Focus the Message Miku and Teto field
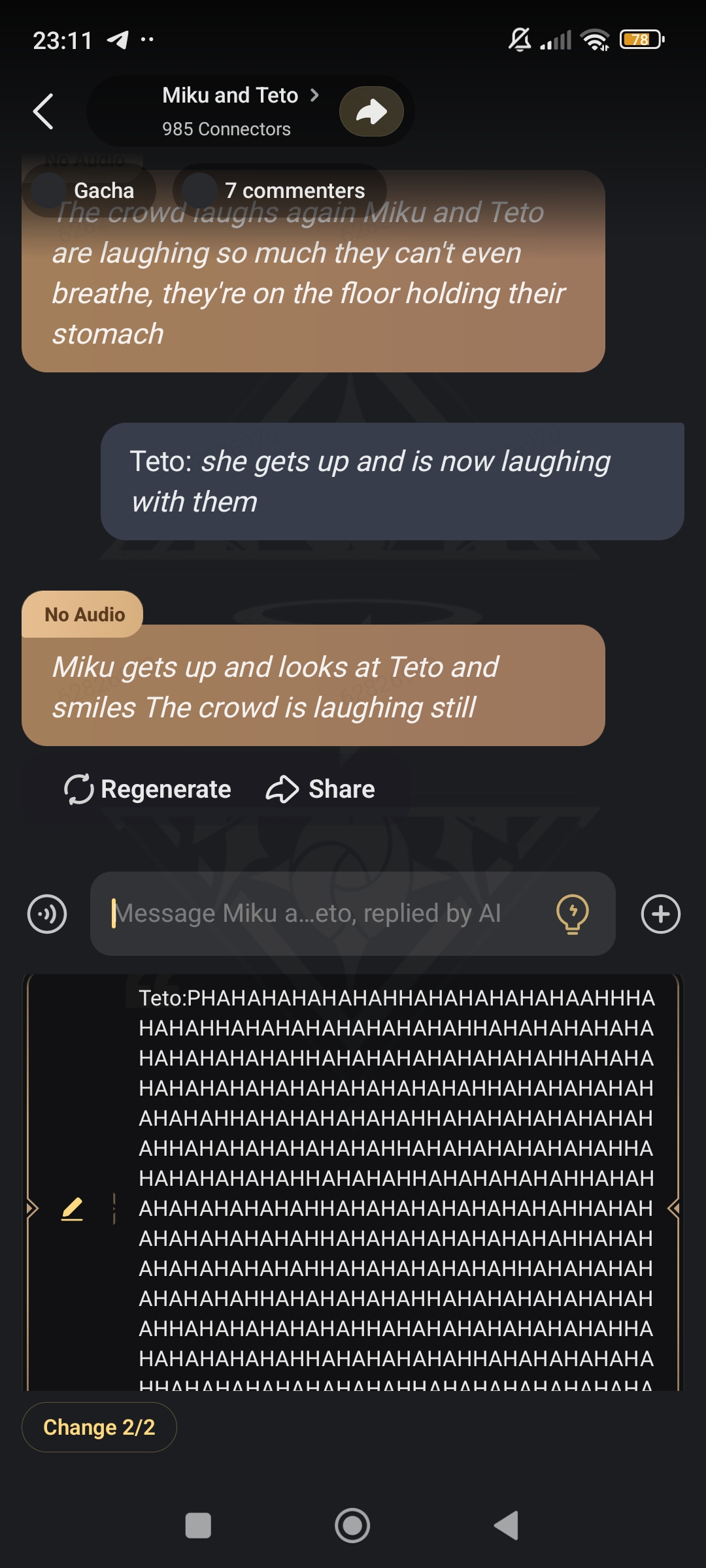The height and width of the screenshot is (1568, 706). click(320, 913)
